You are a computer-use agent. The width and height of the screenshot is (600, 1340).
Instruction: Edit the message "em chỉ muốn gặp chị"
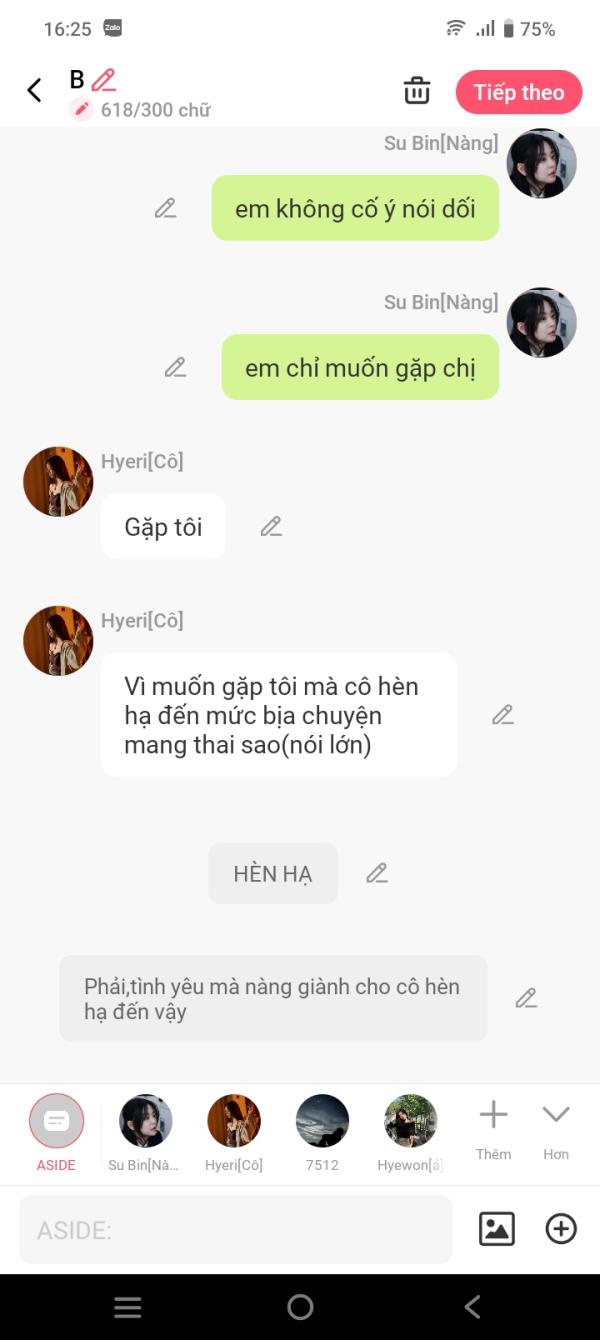point(175,367)
